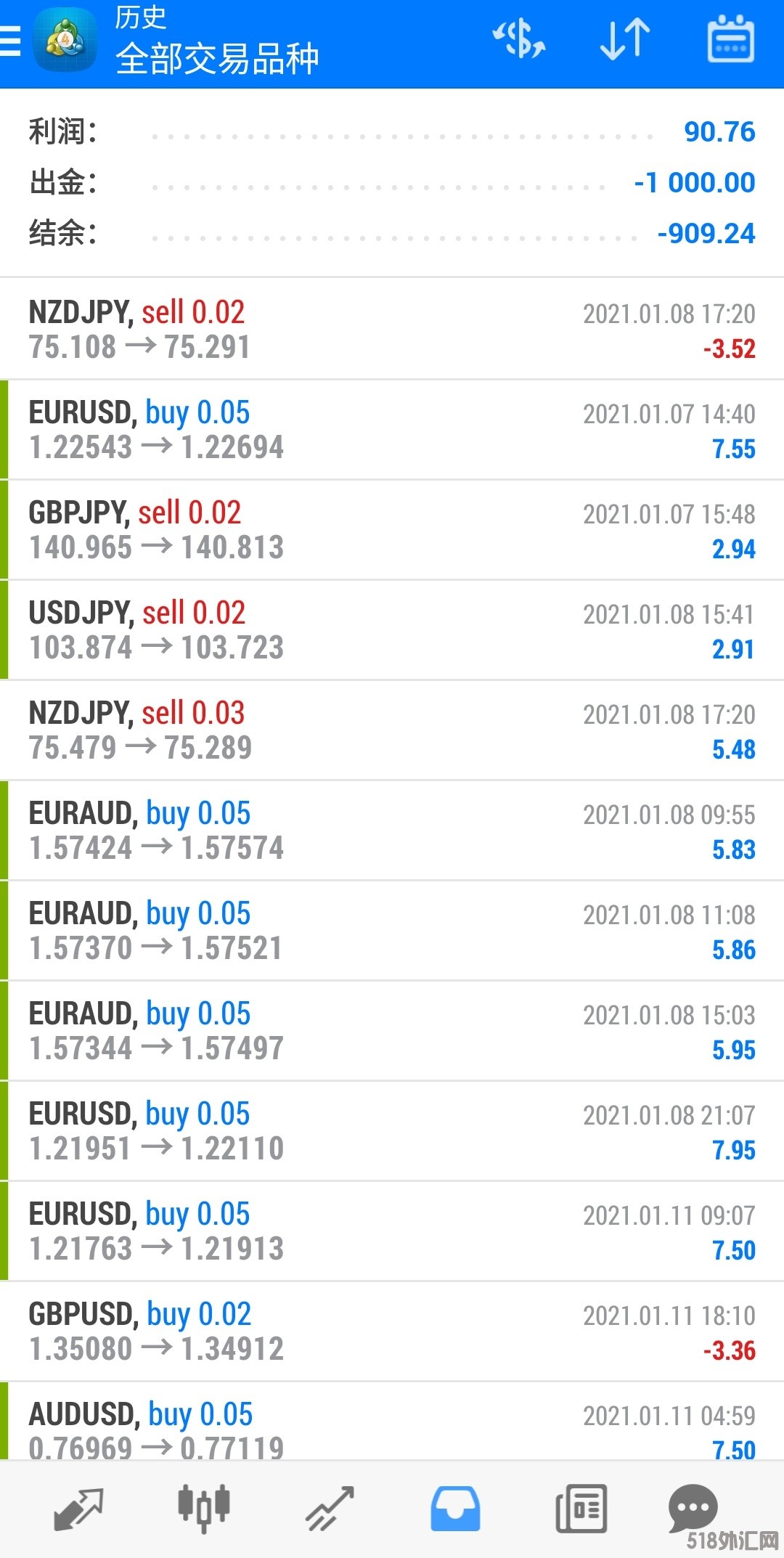Select the History tab
Image resolution: width=784 pixels, height=1558 pixels.
click(x=455, y=1509)
